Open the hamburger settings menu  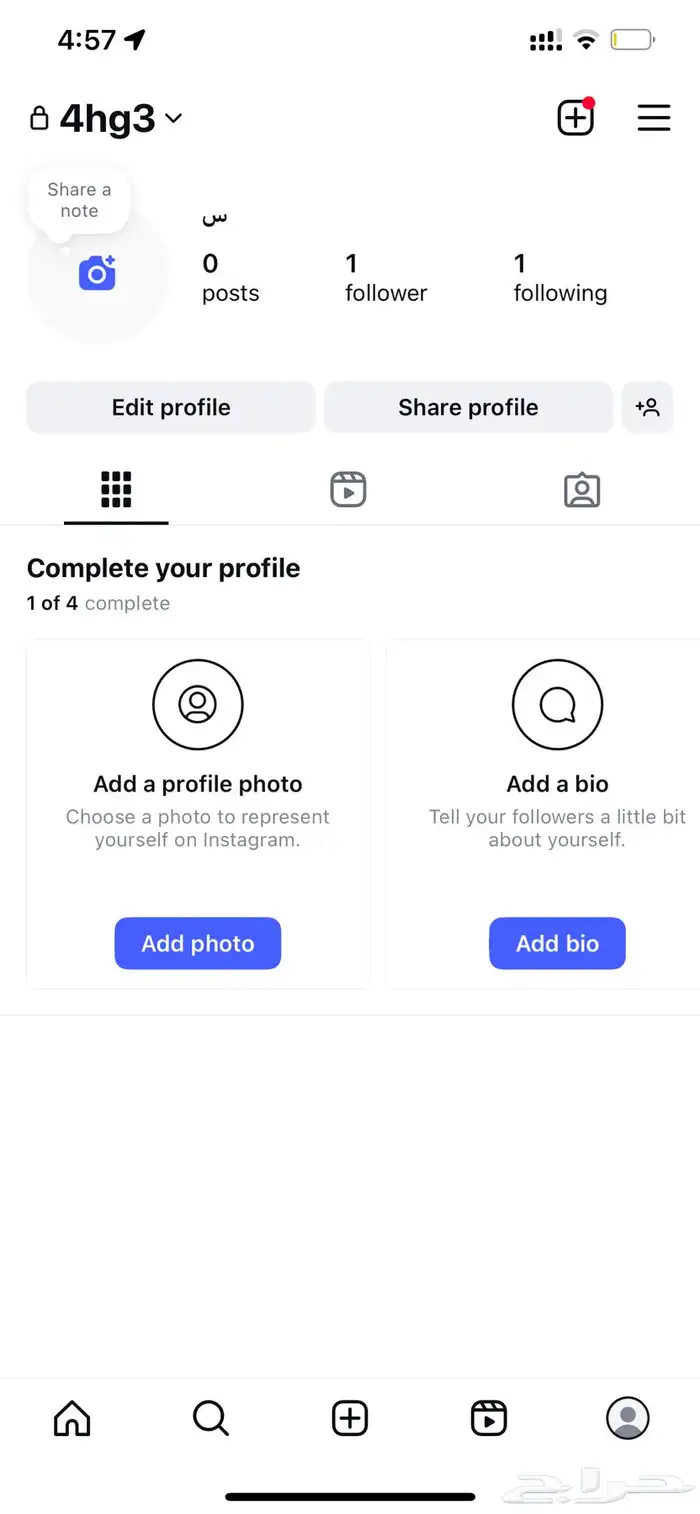654,119
